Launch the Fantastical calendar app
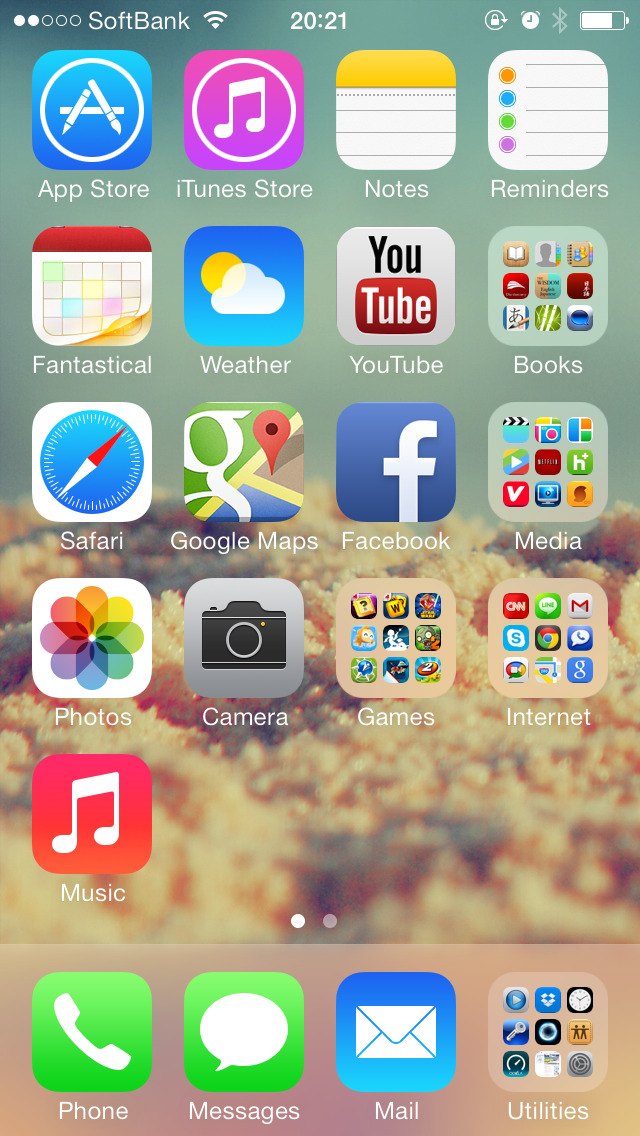Image resolution: width=640 pixels, height=1136 pixels. point(92,286)
